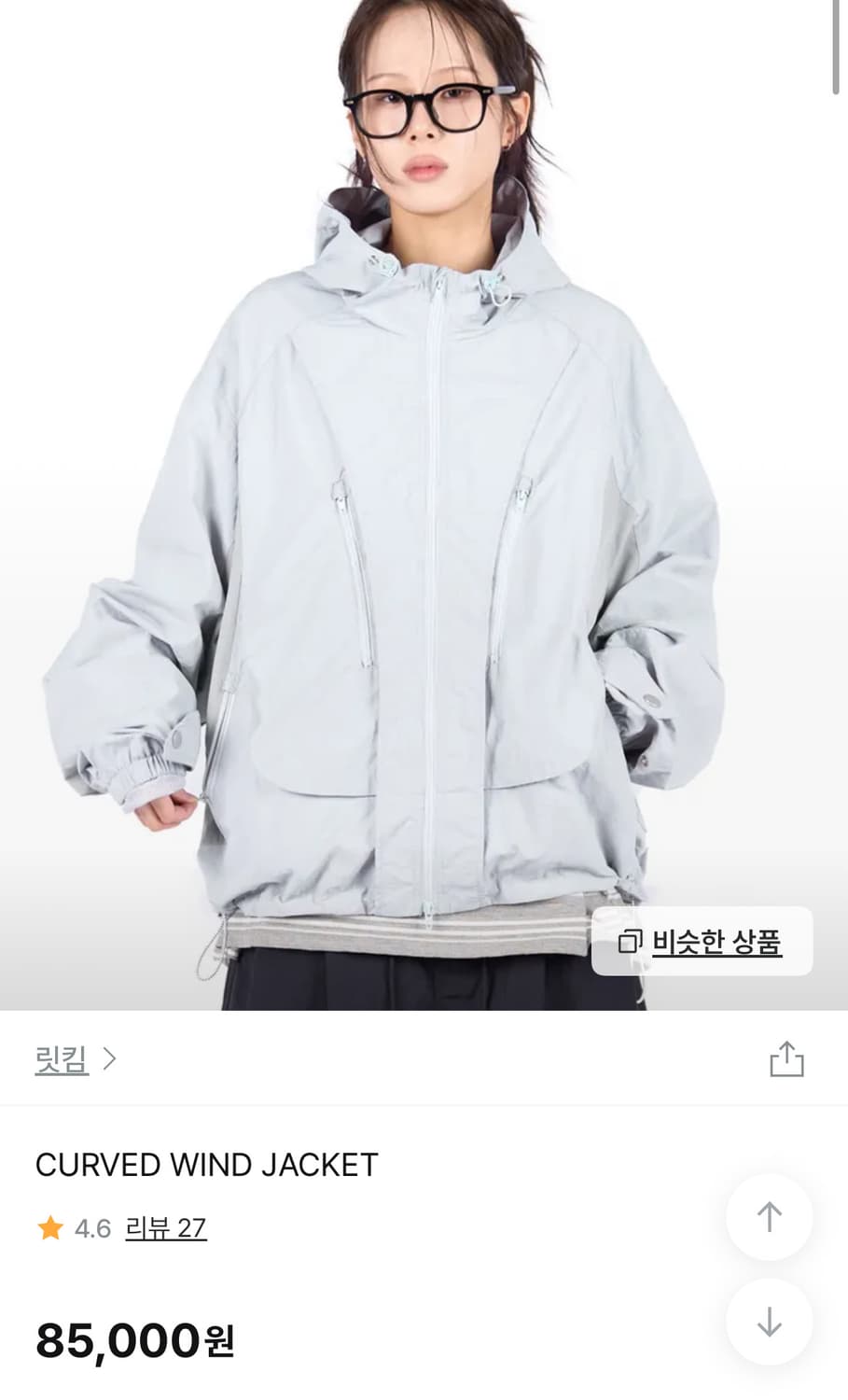848x1400 pixels.
Task: Click the scroll-to-top arrow icon
Action: pyautogui.click(x=769, y=1217)
